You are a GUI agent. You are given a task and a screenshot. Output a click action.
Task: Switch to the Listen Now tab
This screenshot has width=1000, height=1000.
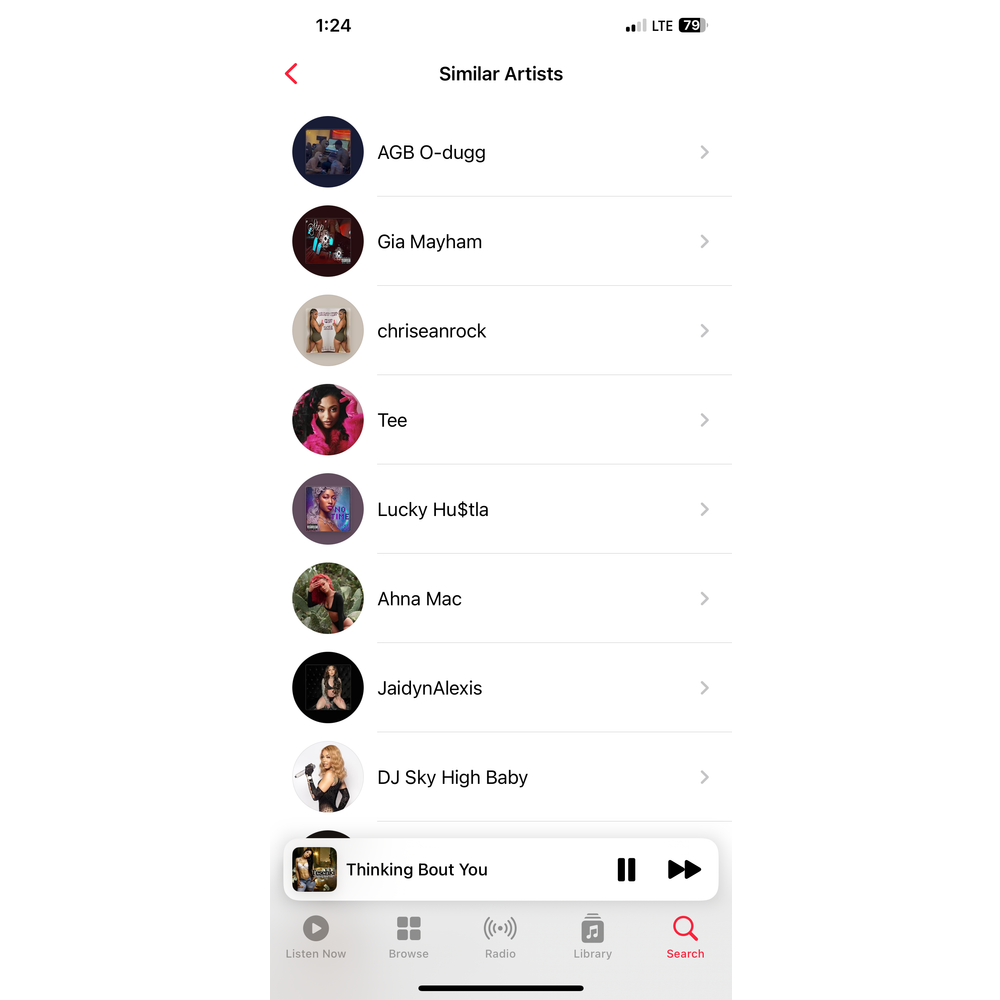coord(316,937)
